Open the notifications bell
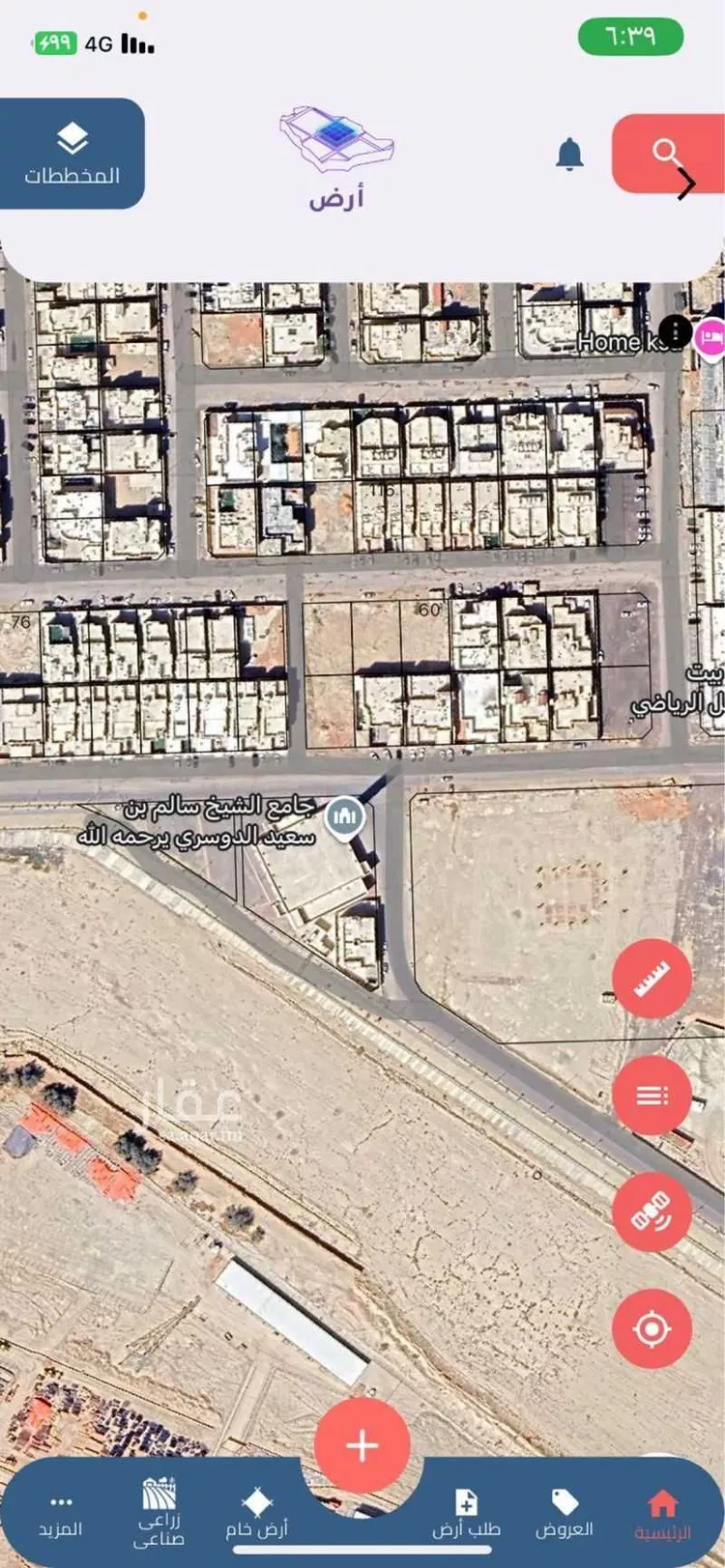This screenshot has width=725, height=1568. (x=569, y=154)
